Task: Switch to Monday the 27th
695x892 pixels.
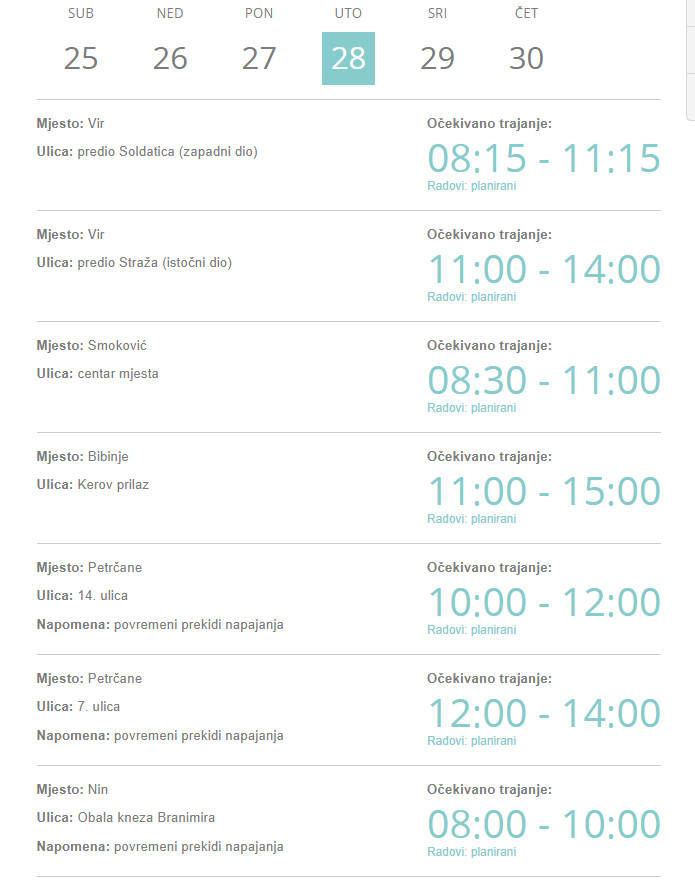Action: pos(259,57)
